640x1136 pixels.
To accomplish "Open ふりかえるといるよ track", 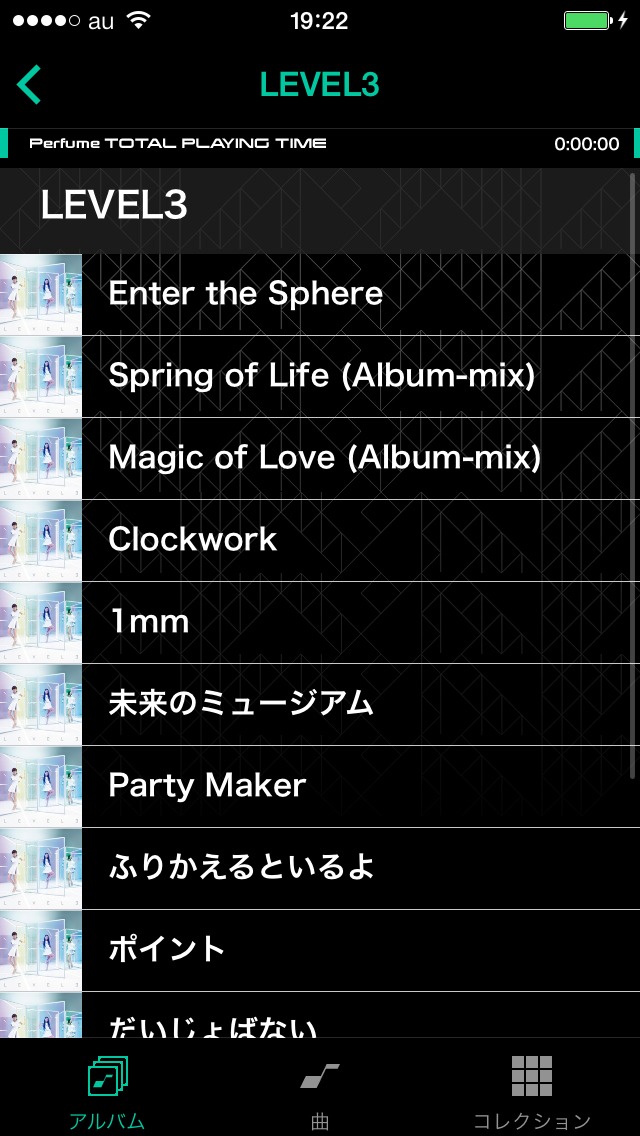I will coord(320,868).
